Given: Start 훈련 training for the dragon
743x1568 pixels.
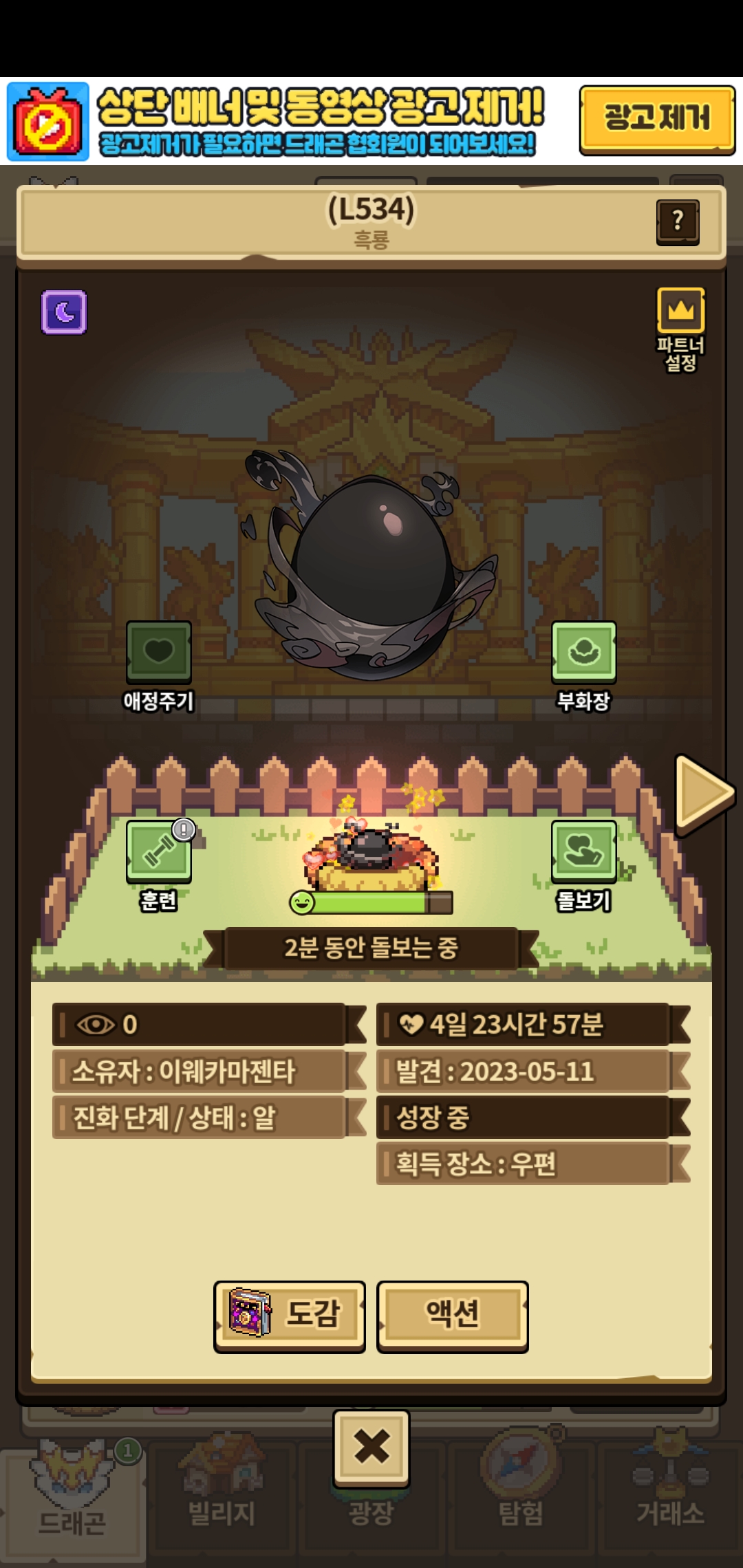Looking at the screenshot, I should click(159, 864).
